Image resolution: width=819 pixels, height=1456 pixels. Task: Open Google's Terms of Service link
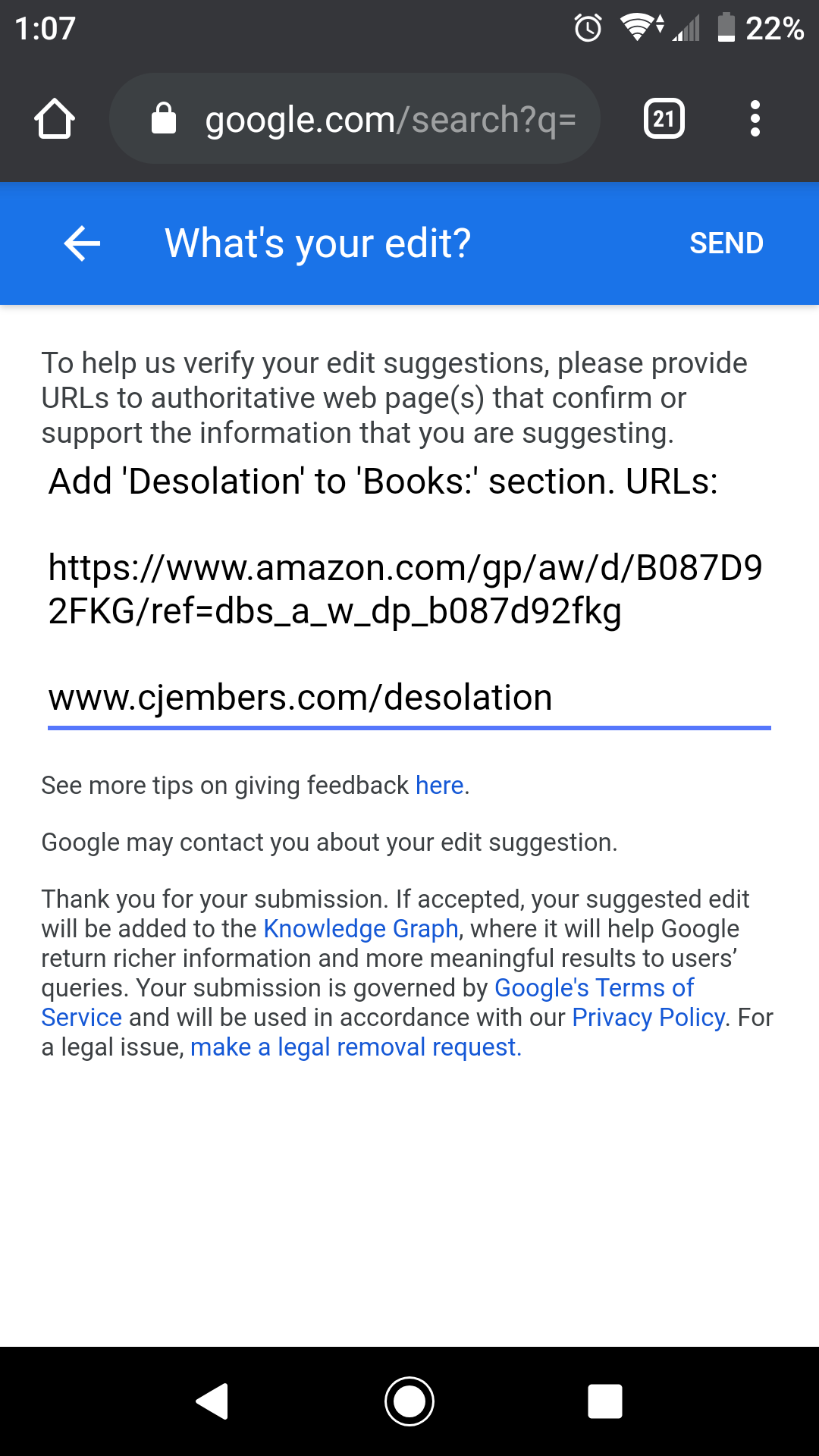pyautogui.click(x=593, y=988)
